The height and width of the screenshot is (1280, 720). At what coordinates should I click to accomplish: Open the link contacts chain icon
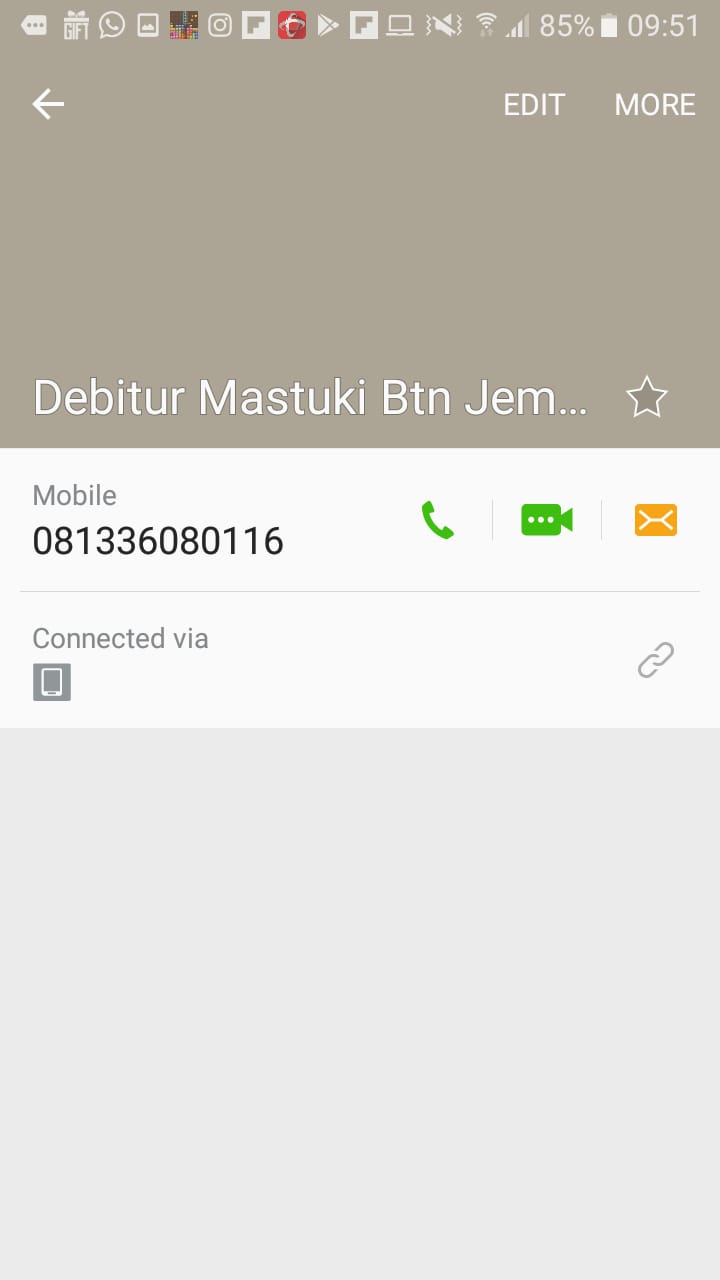(656, 660)
